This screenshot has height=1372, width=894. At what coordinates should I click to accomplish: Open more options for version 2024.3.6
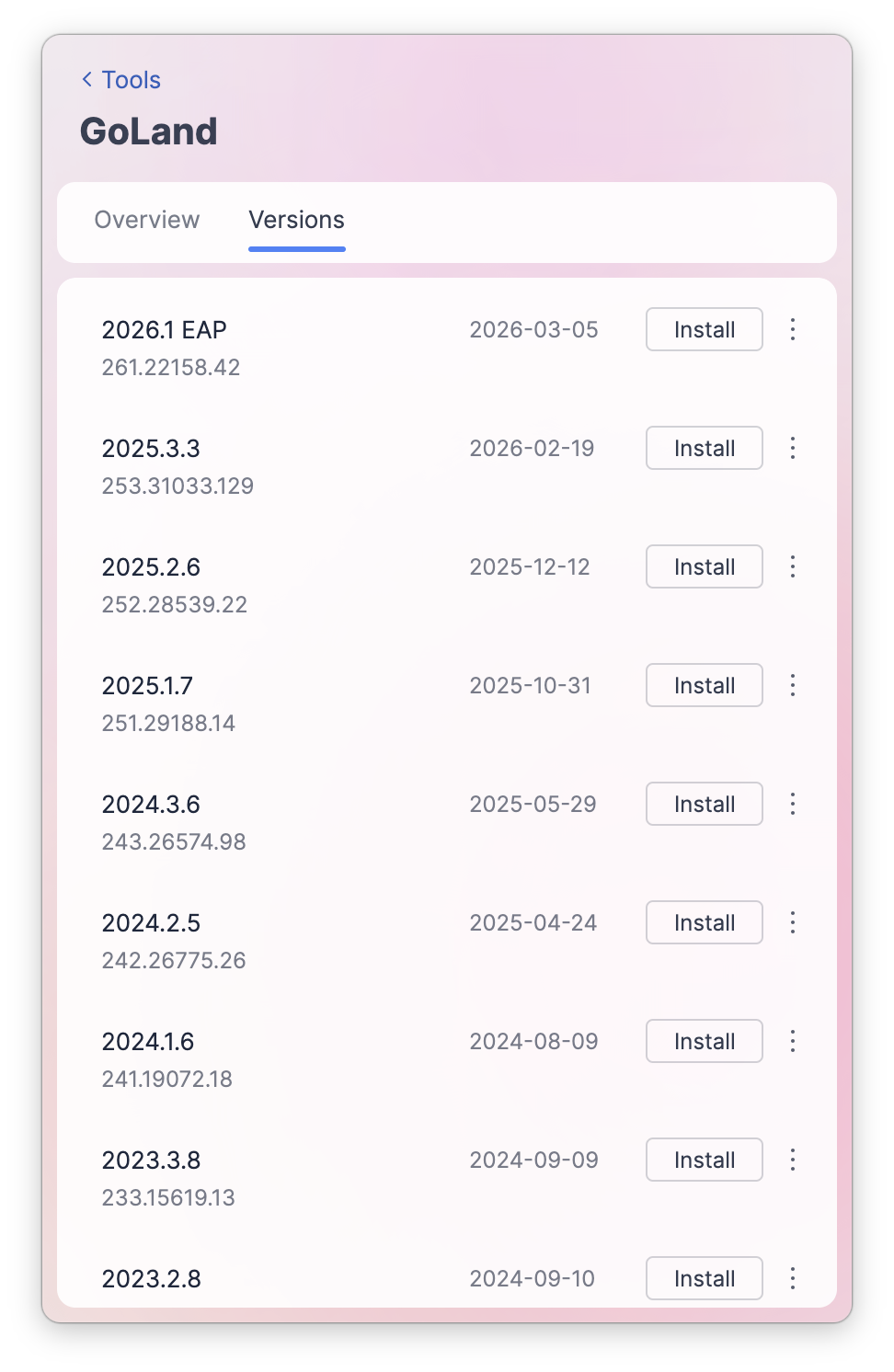793,804
